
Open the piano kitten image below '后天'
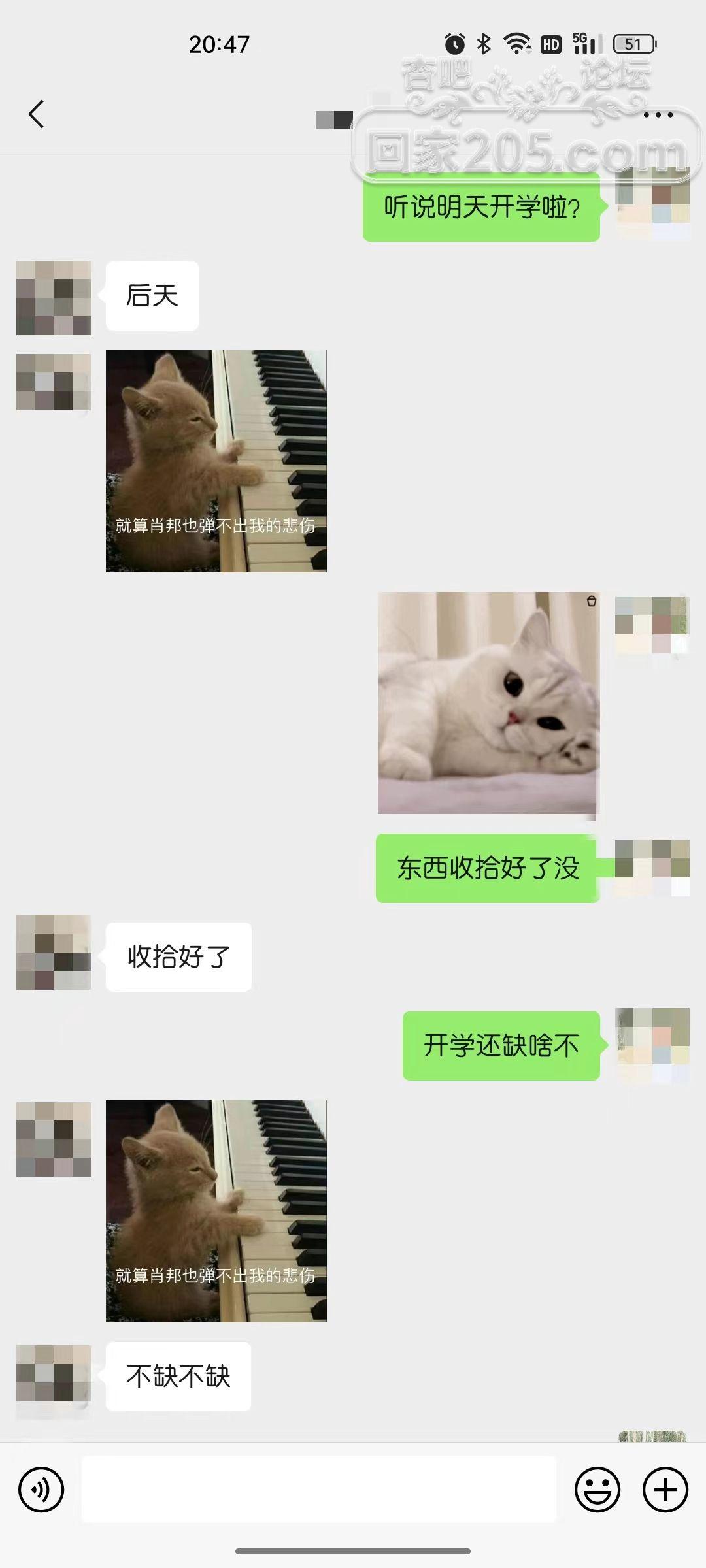(216, 461)
